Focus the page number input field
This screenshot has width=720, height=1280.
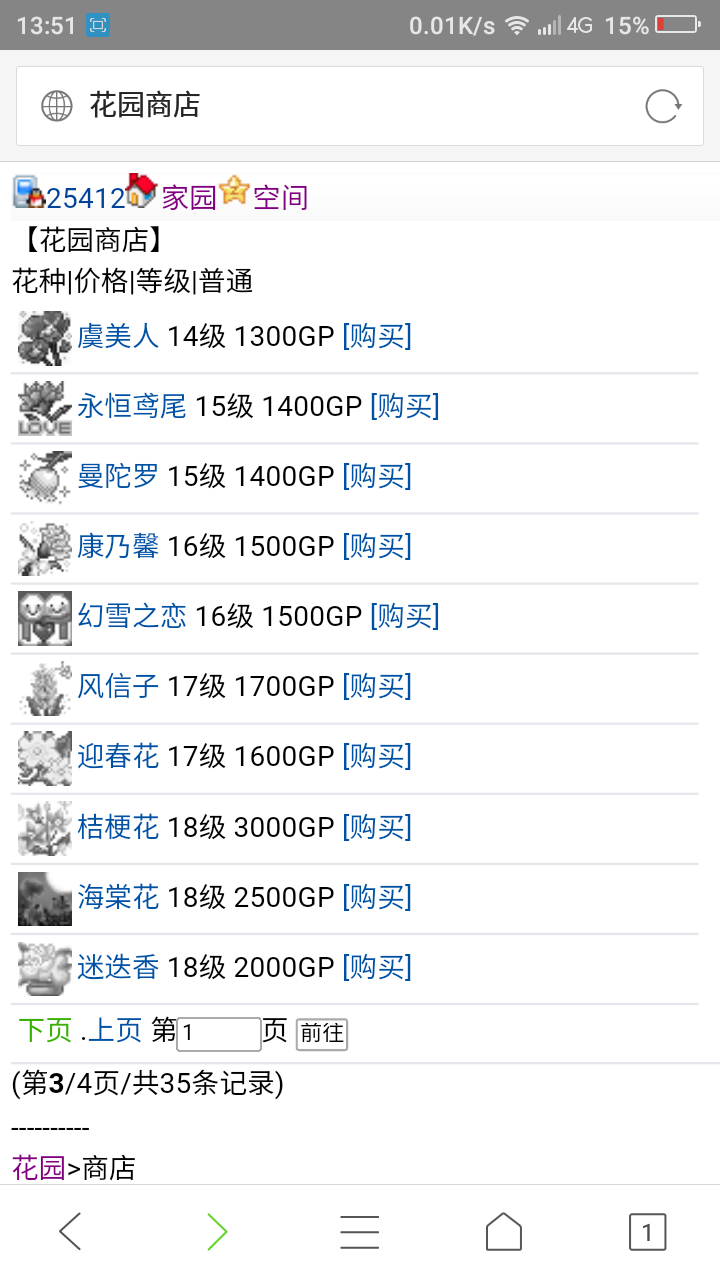219,1033
